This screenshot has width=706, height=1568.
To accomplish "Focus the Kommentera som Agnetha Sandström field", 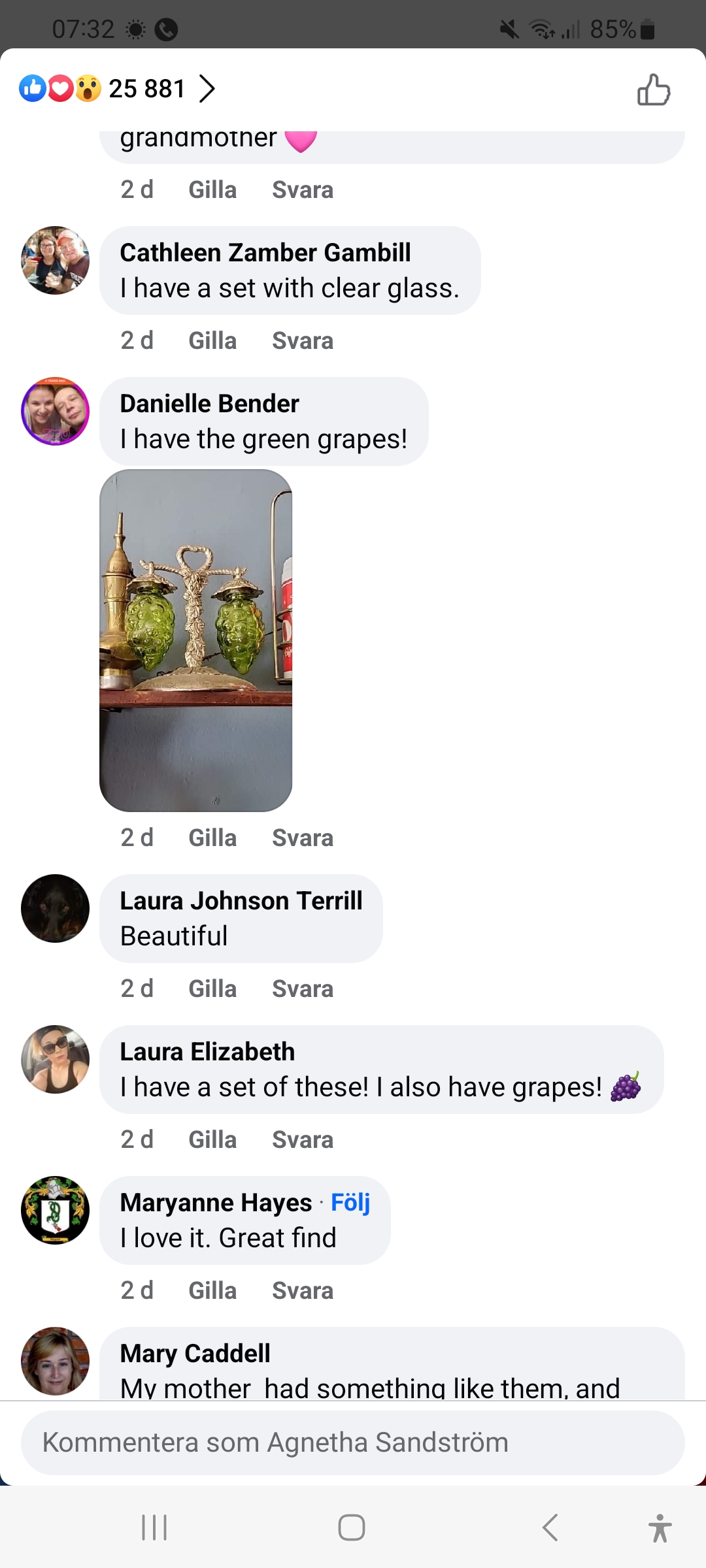I will 353,1443.
